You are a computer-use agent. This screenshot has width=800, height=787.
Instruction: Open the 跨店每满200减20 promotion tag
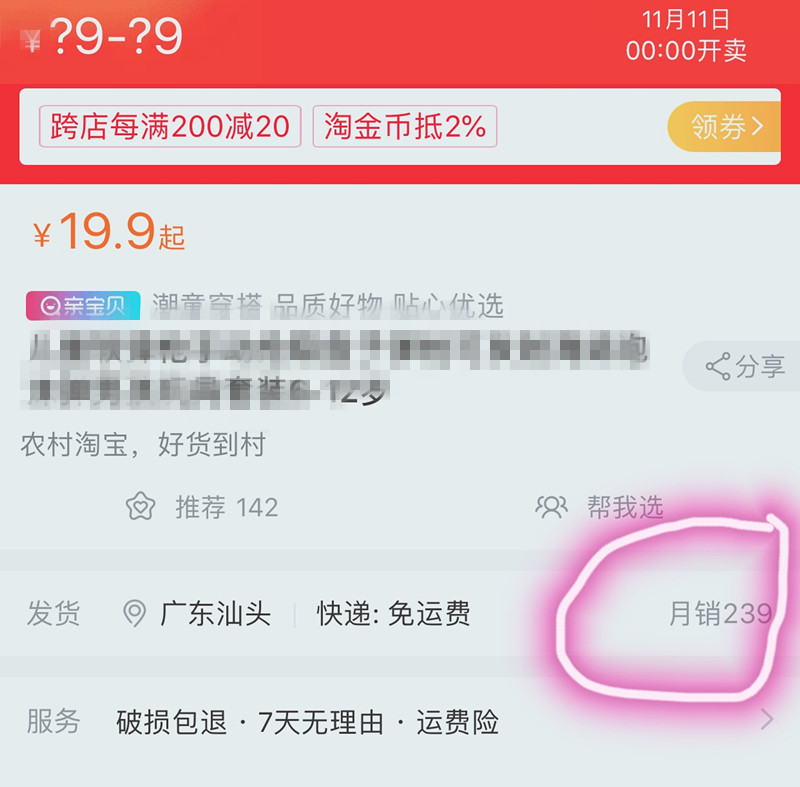point(170,127)
